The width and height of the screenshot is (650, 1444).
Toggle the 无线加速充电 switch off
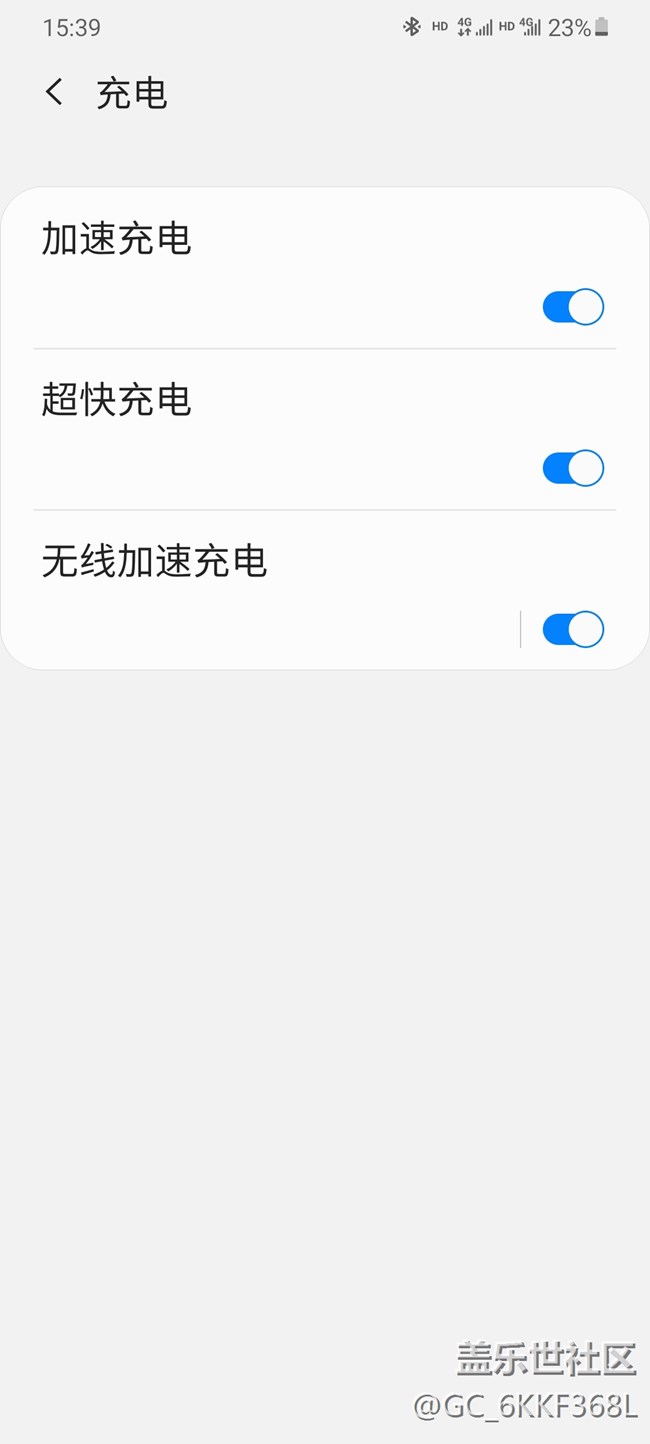573,629
